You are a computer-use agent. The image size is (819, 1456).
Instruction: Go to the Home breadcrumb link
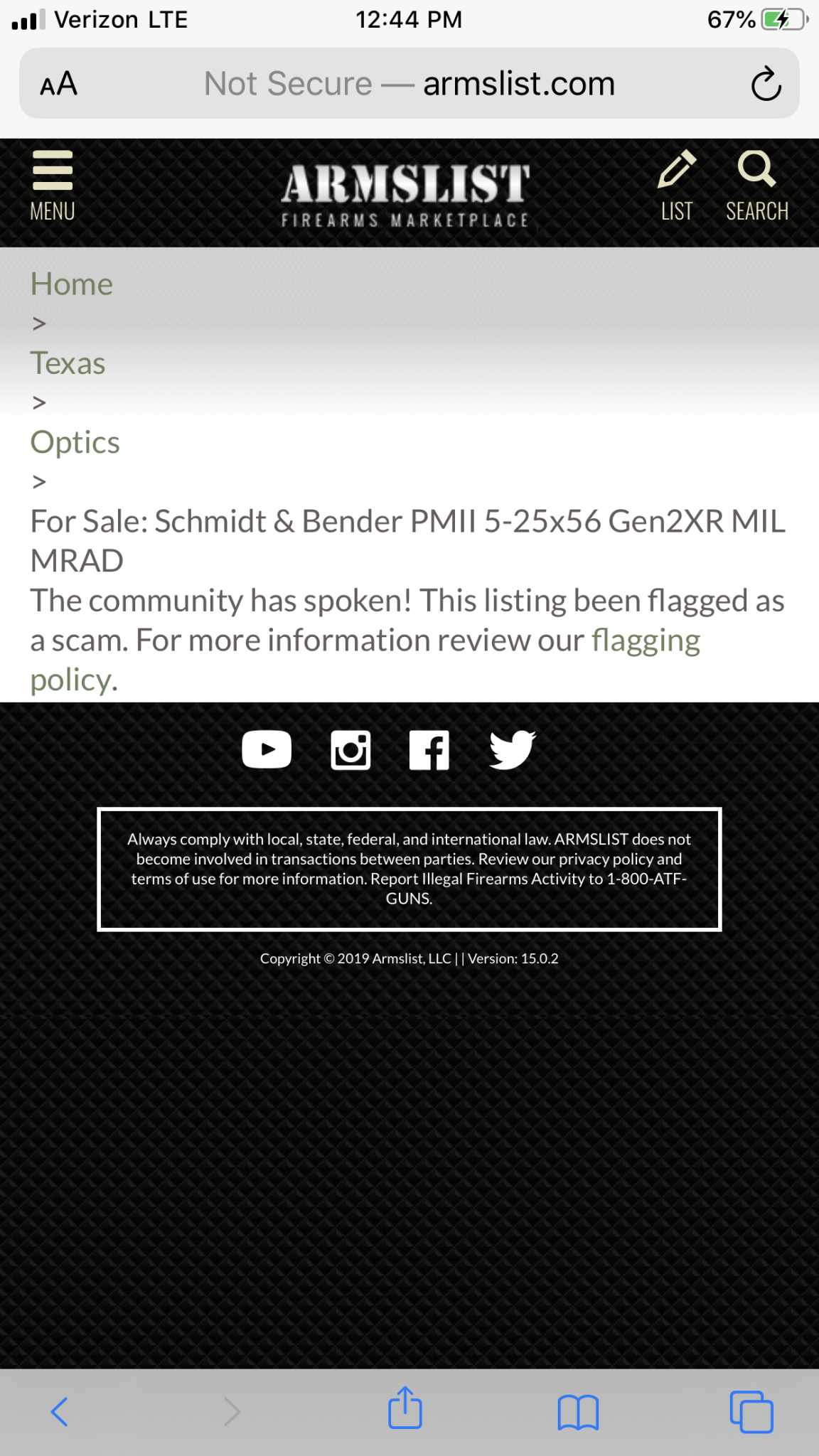(71, 284)
